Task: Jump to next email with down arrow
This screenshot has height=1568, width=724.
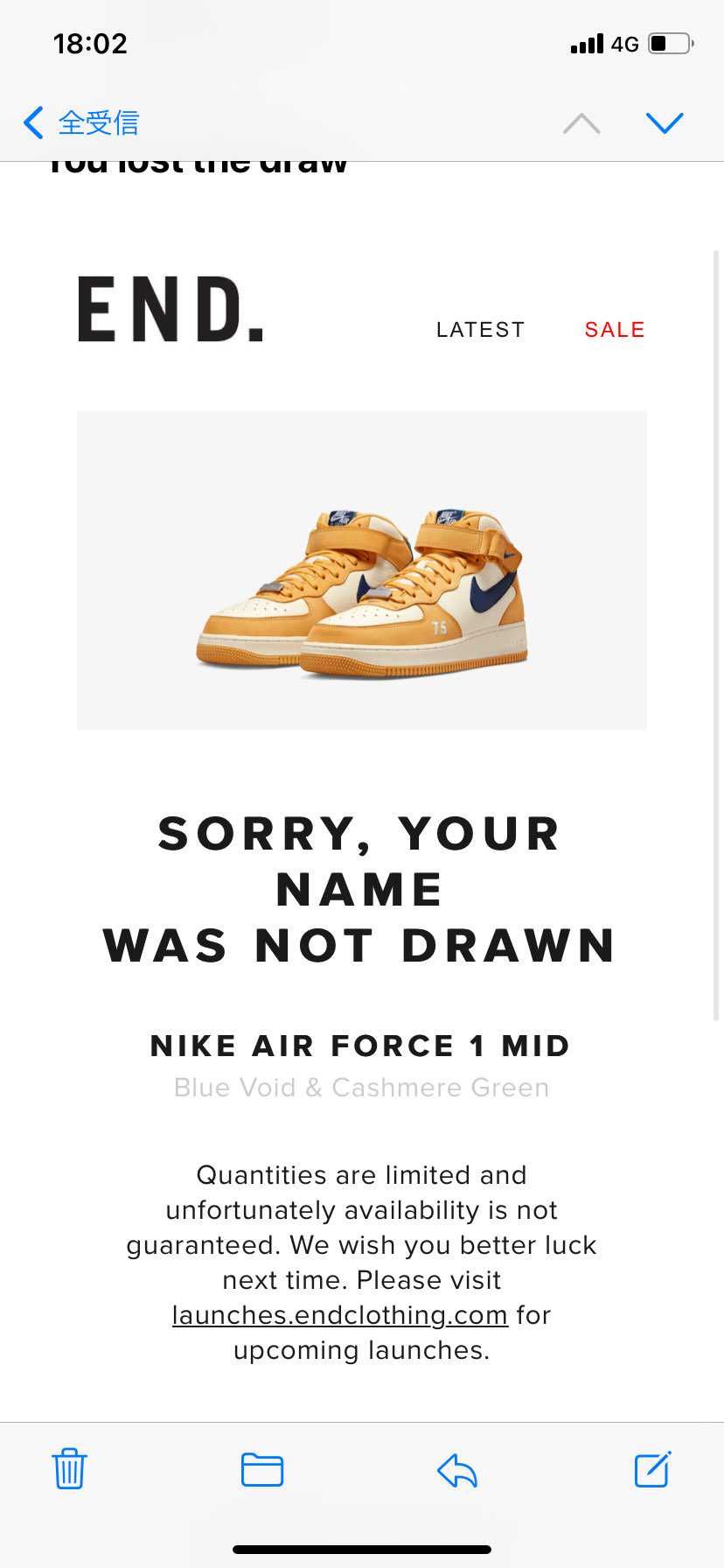Action: point(664,123)
